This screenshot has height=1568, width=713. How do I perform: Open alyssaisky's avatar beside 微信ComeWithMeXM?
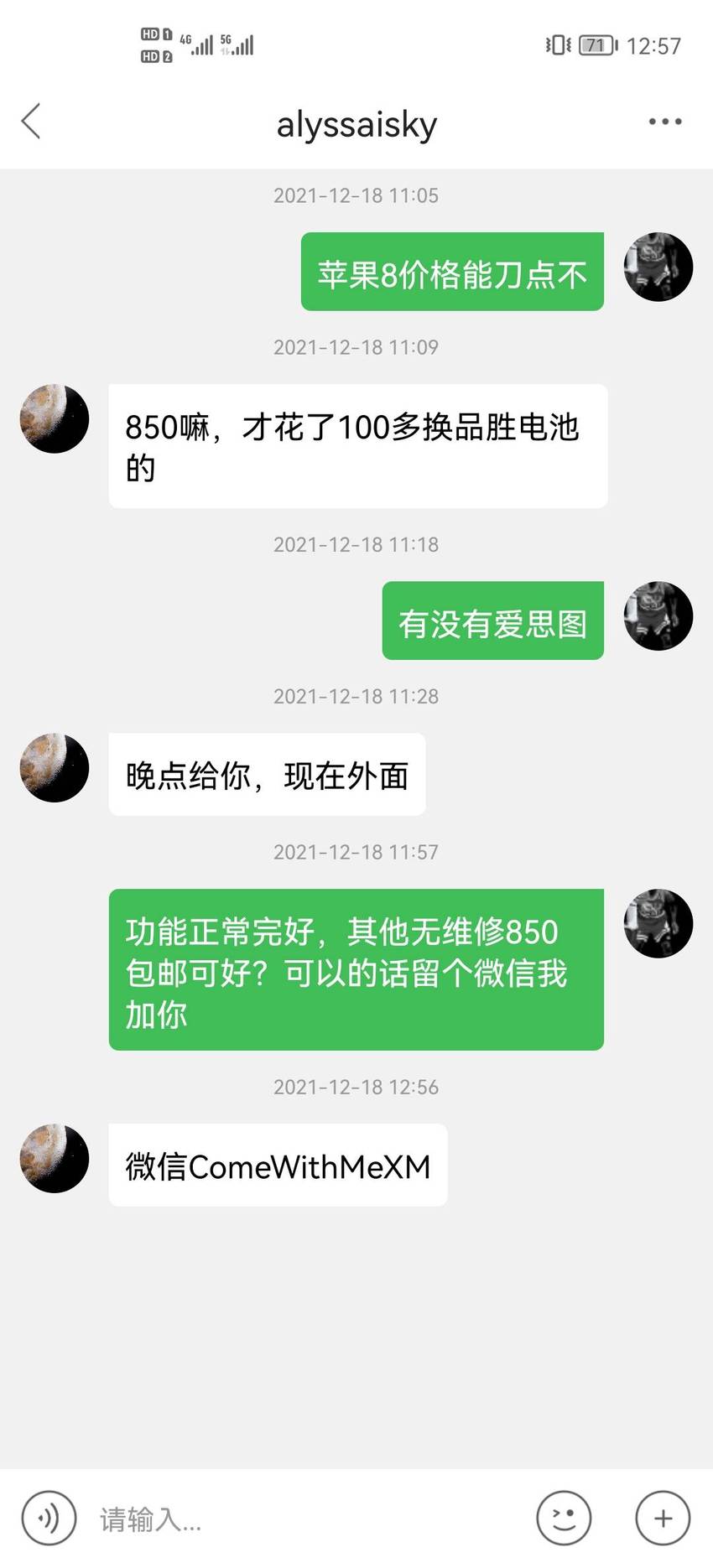(x=55, y=1158)
